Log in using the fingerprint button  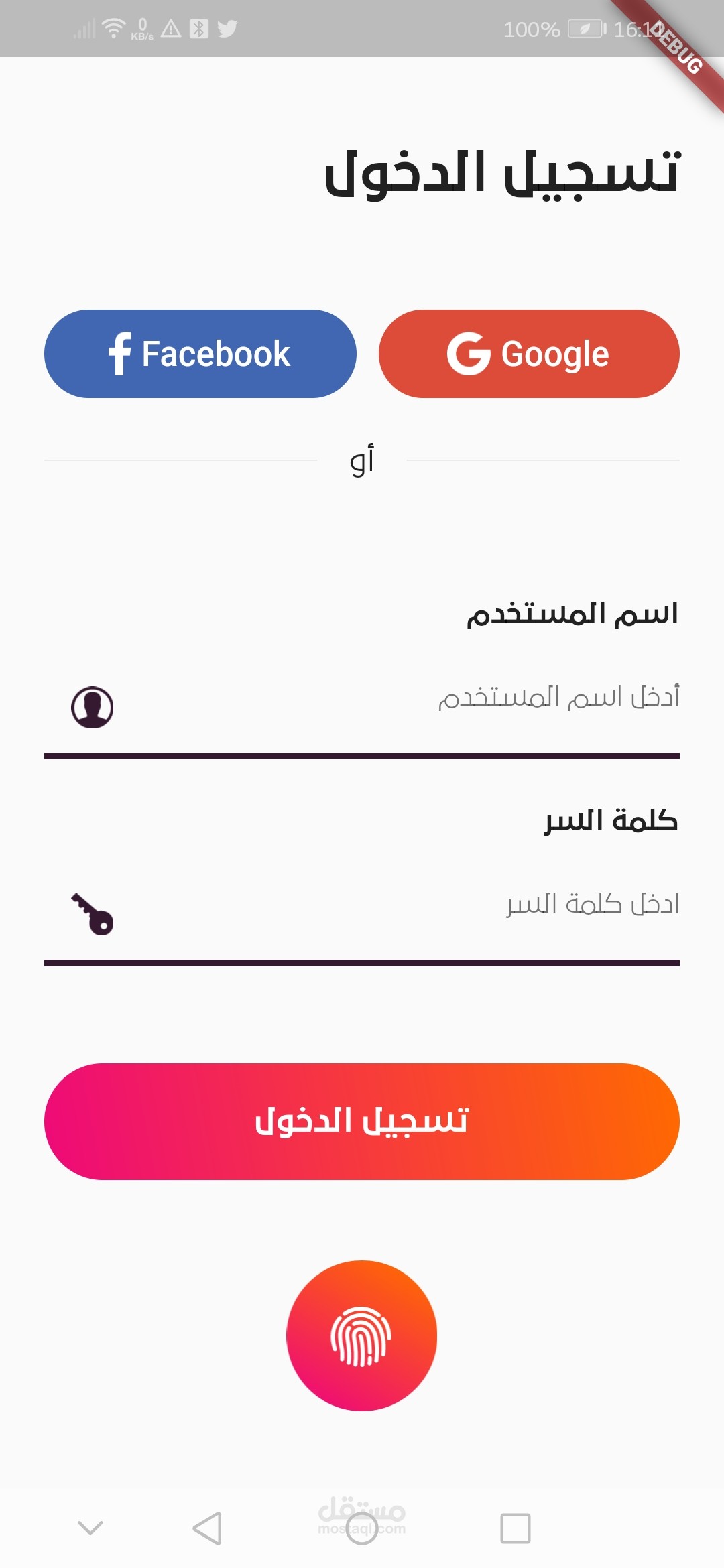361,1335
